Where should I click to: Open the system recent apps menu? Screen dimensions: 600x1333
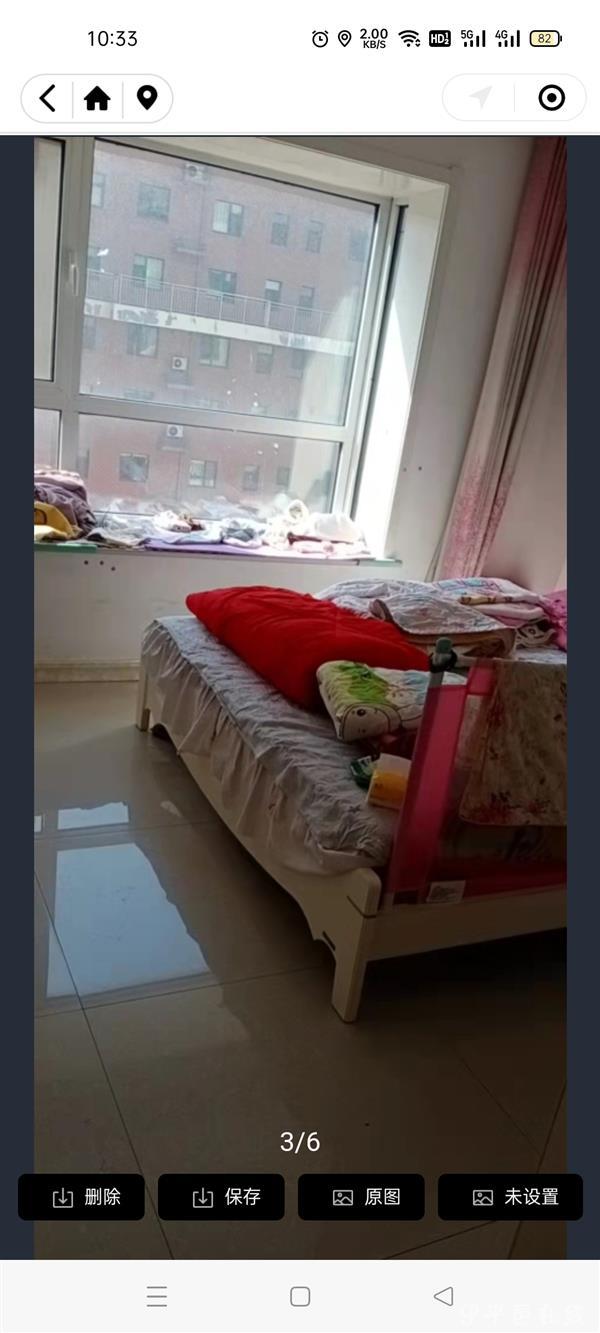point(157,1296)
